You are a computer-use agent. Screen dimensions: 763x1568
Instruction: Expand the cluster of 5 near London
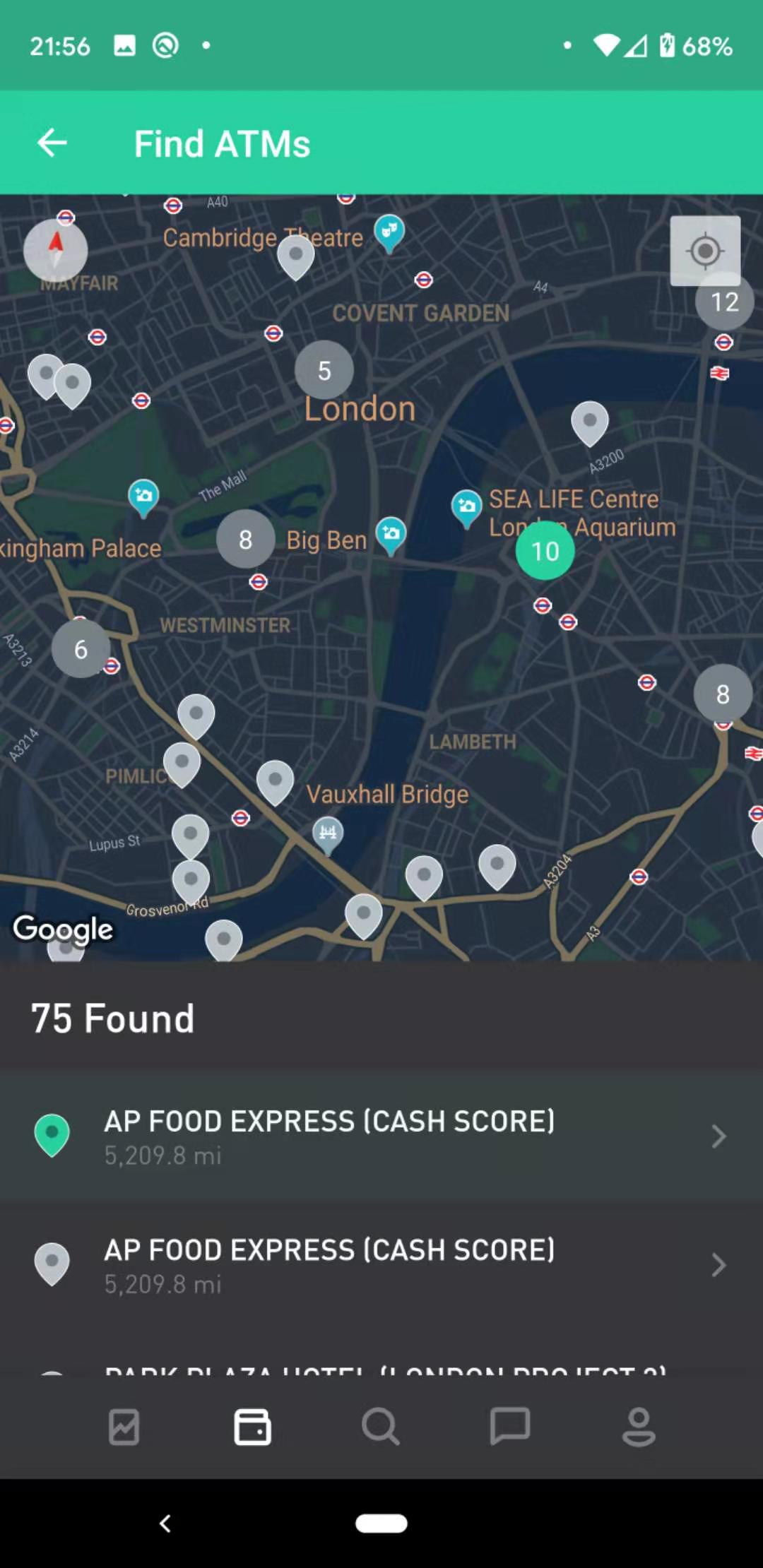pyautogui.click(x=324, y=370)
